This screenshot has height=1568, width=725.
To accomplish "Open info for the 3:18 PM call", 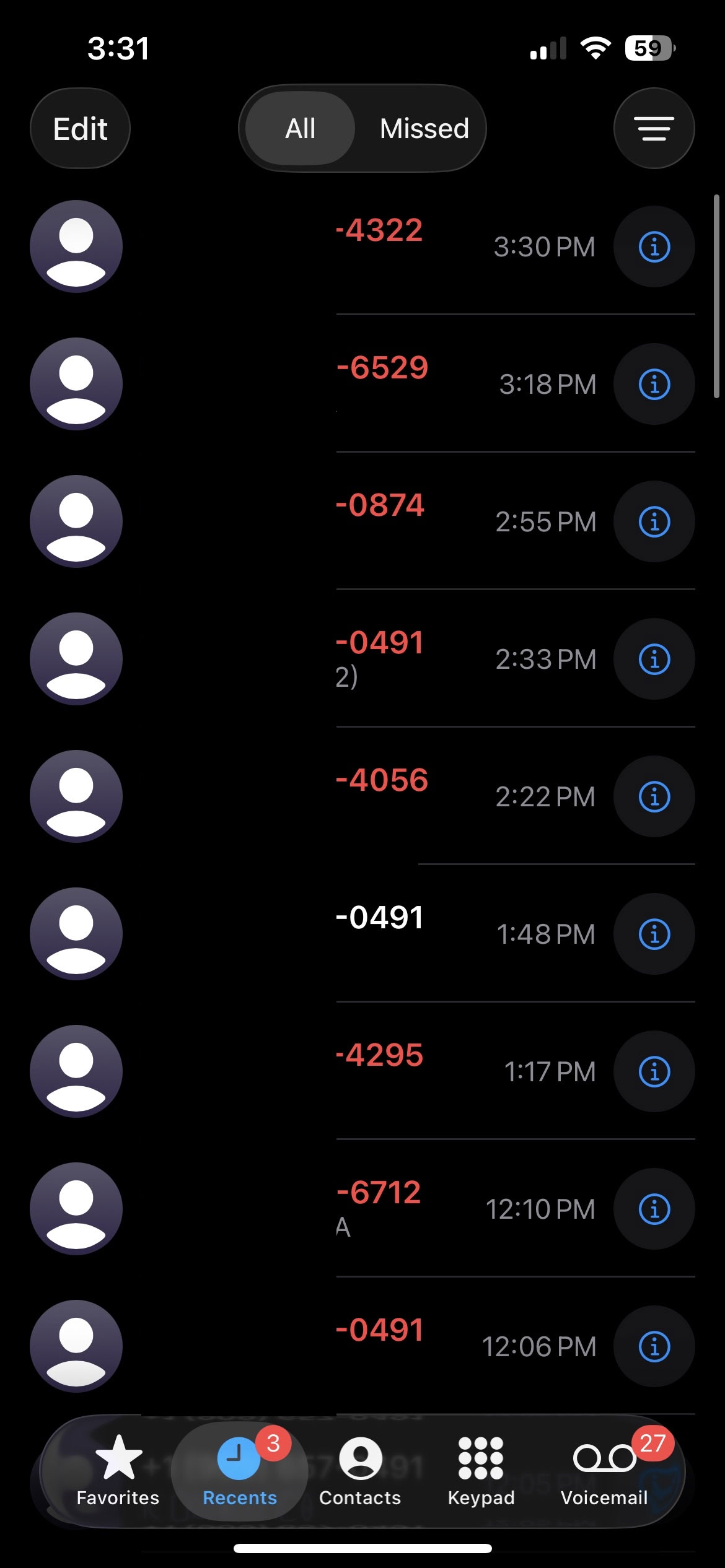I will pos(654,385).
